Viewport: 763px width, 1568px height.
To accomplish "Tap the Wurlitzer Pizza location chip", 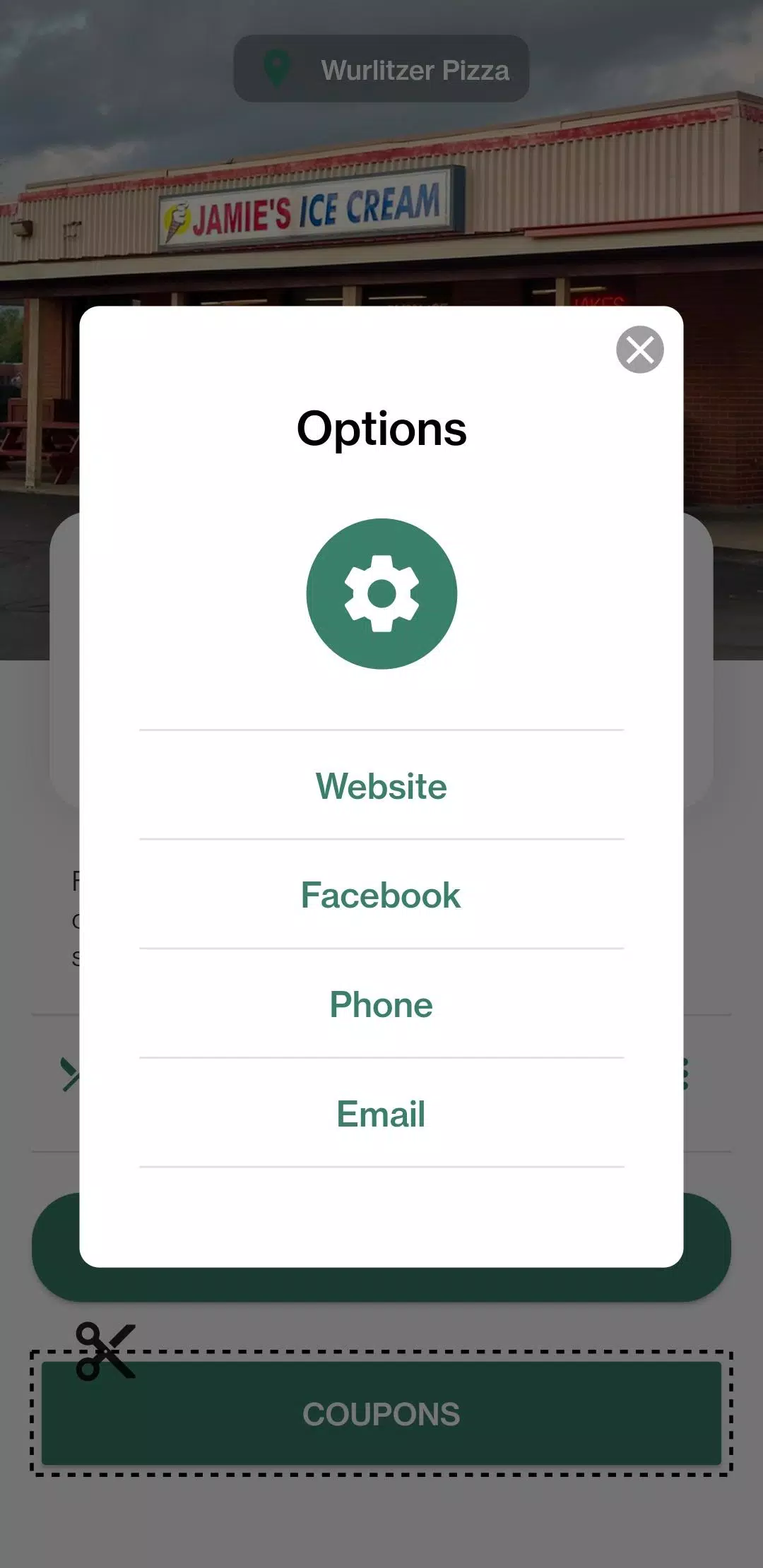I will [381, 69].
